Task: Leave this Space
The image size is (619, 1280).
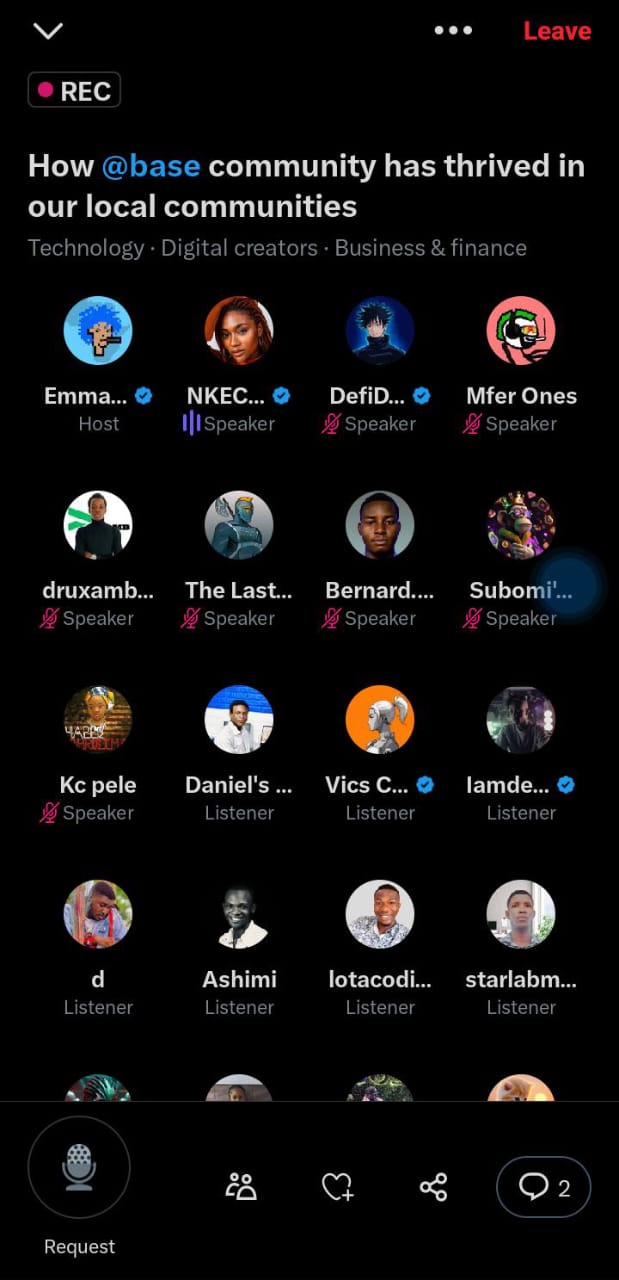Action: (557, 31)
